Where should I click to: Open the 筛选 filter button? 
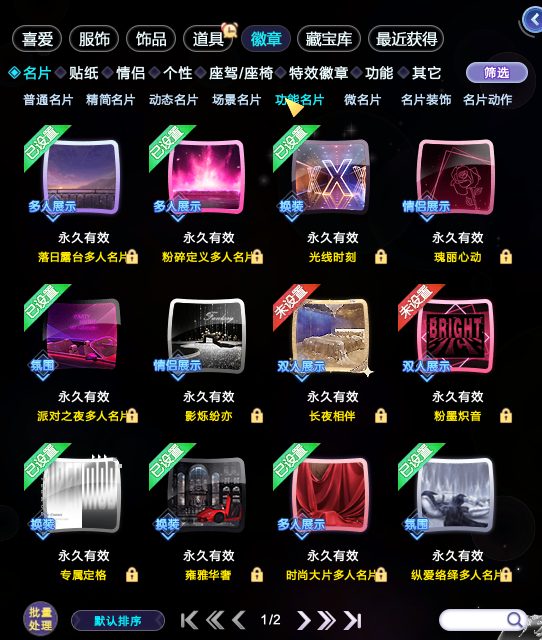[x=497, y=73]
